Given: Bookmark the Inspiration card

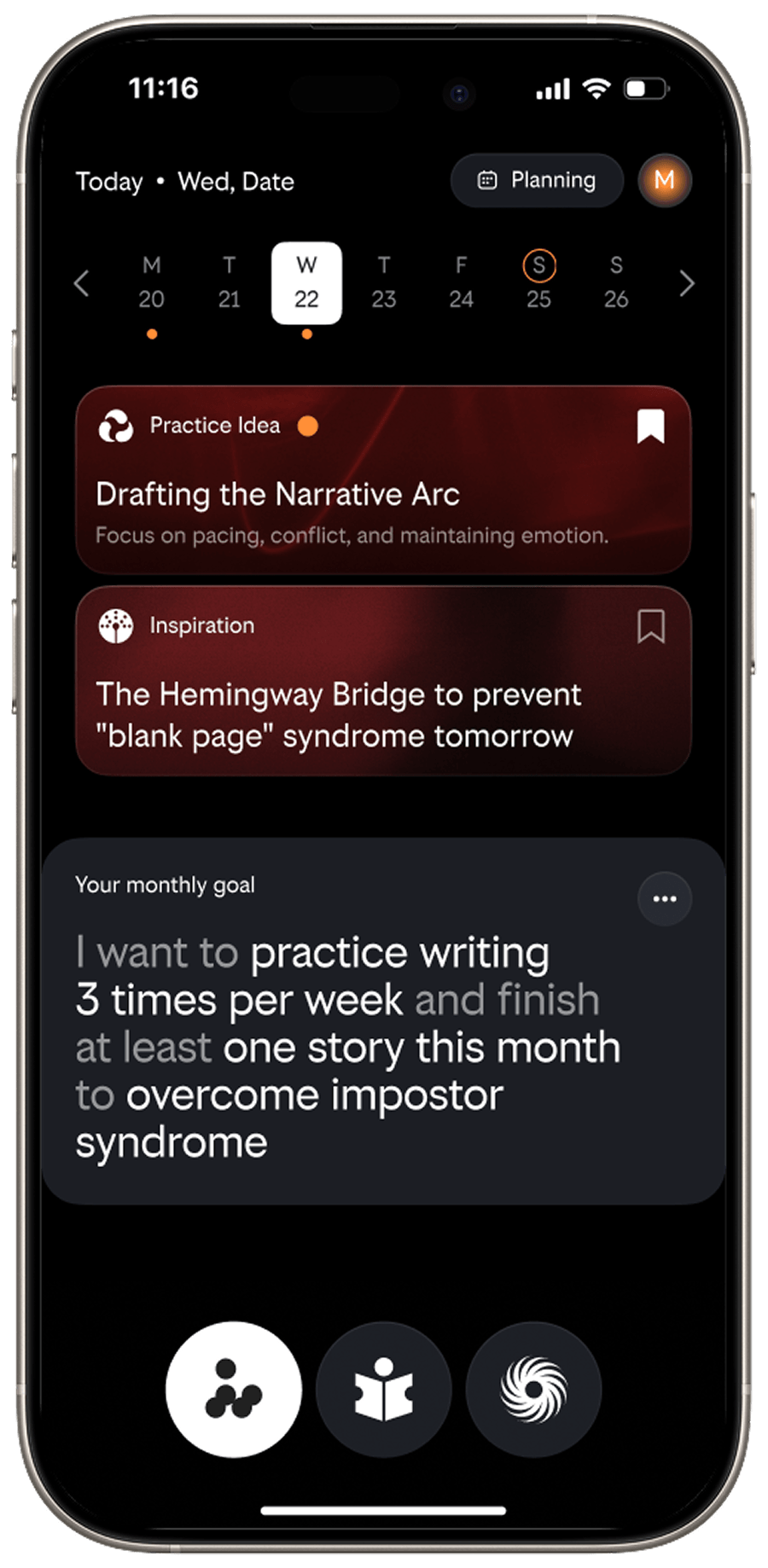Looking at the screenshot, I should coord(650,627).
